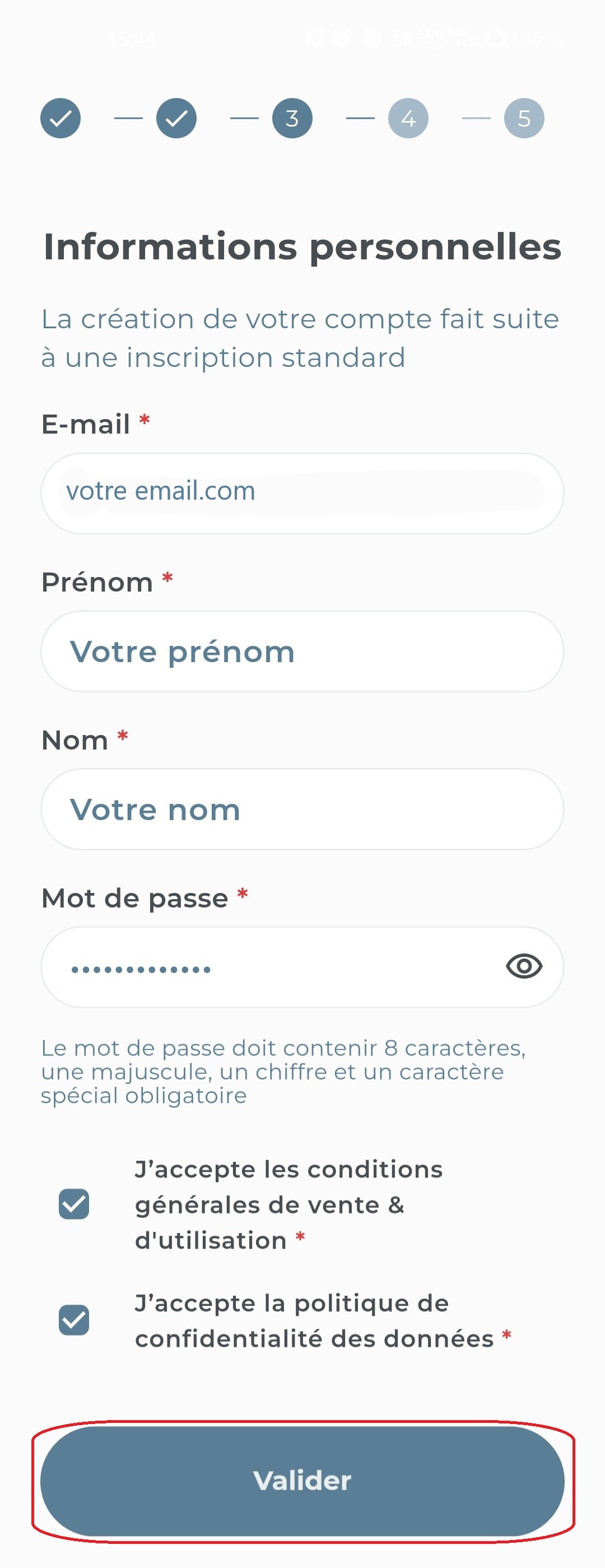Viewport: 605px width, 1568px height.
Task: Show password with the eye icon
Action: pos(523,966)
